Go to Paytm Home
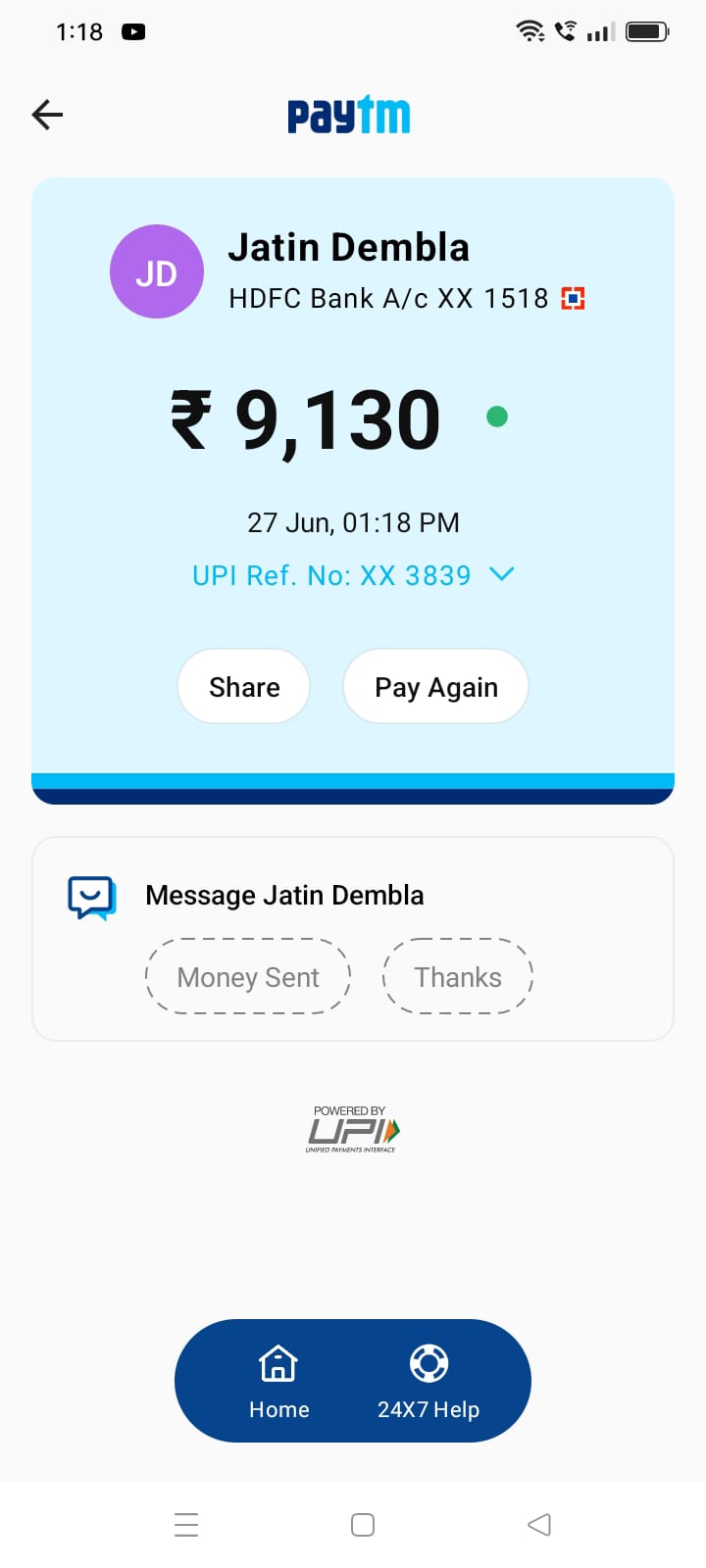 click(278, 1381)
